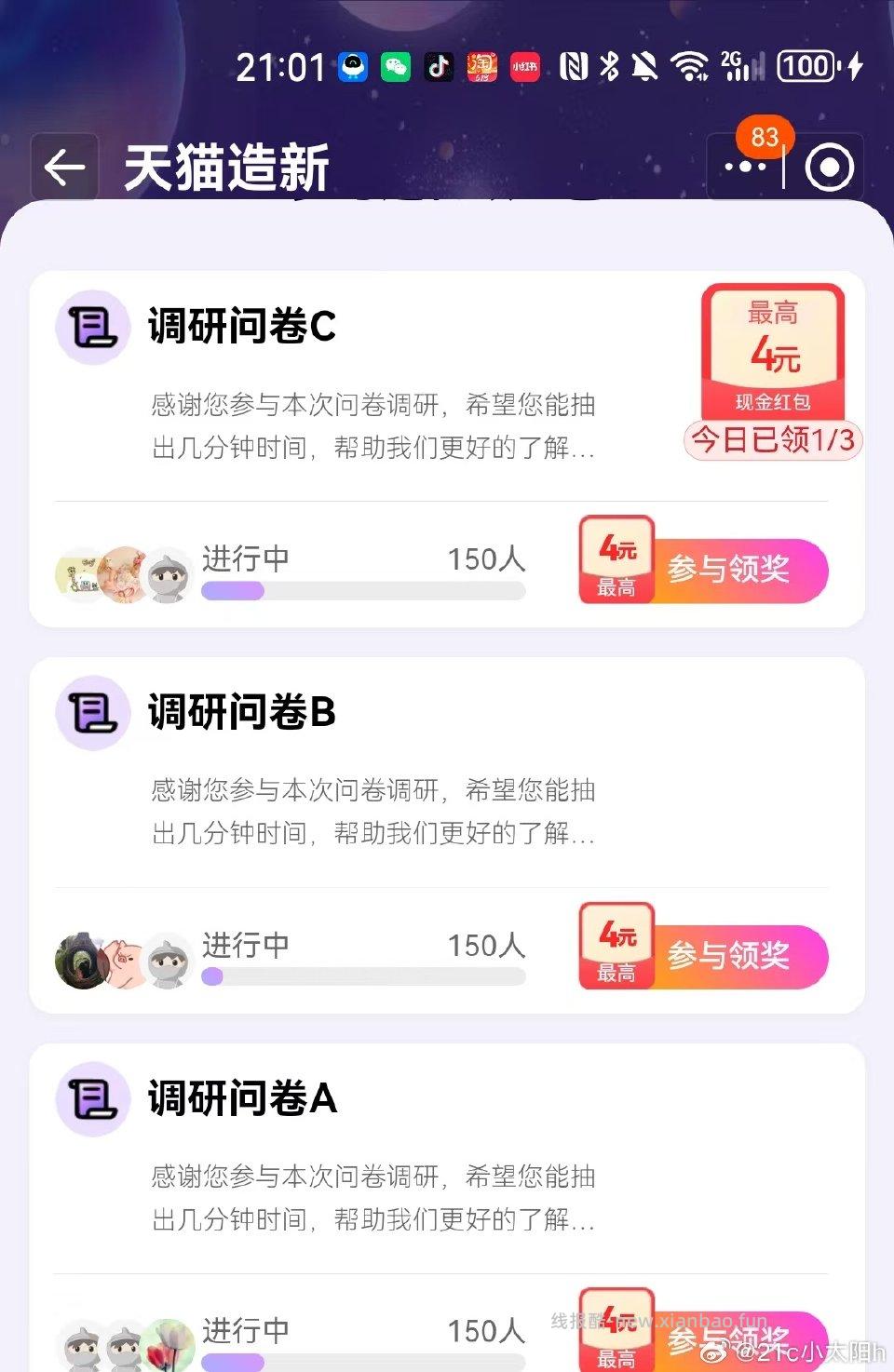Close the mini program via circle icon
894x1372 pixels.
tap(828, 168)
